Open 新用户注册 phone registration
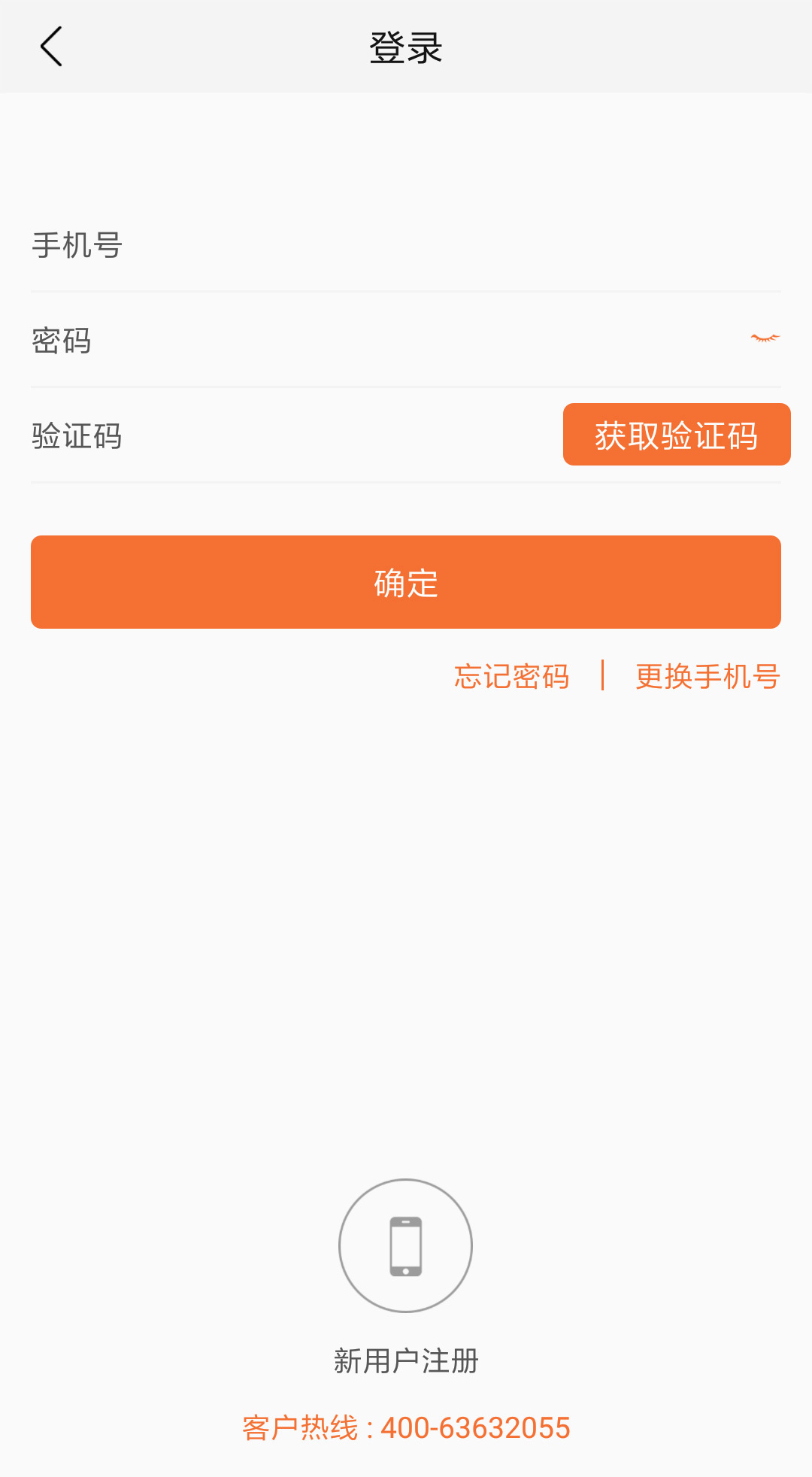812x1477 pixels. [x=406, y=1245]
